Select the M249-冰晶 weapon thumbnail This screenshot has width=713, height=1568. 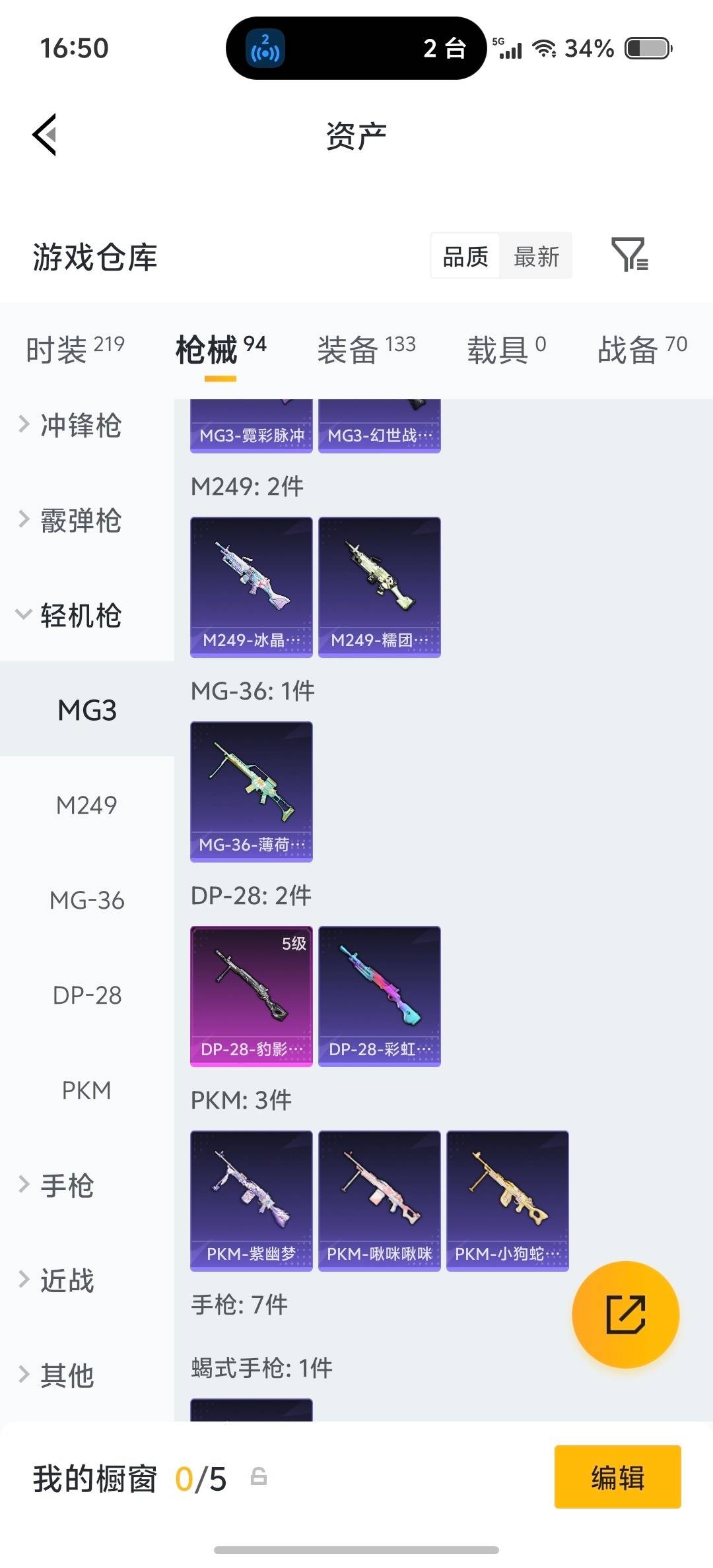251,586
